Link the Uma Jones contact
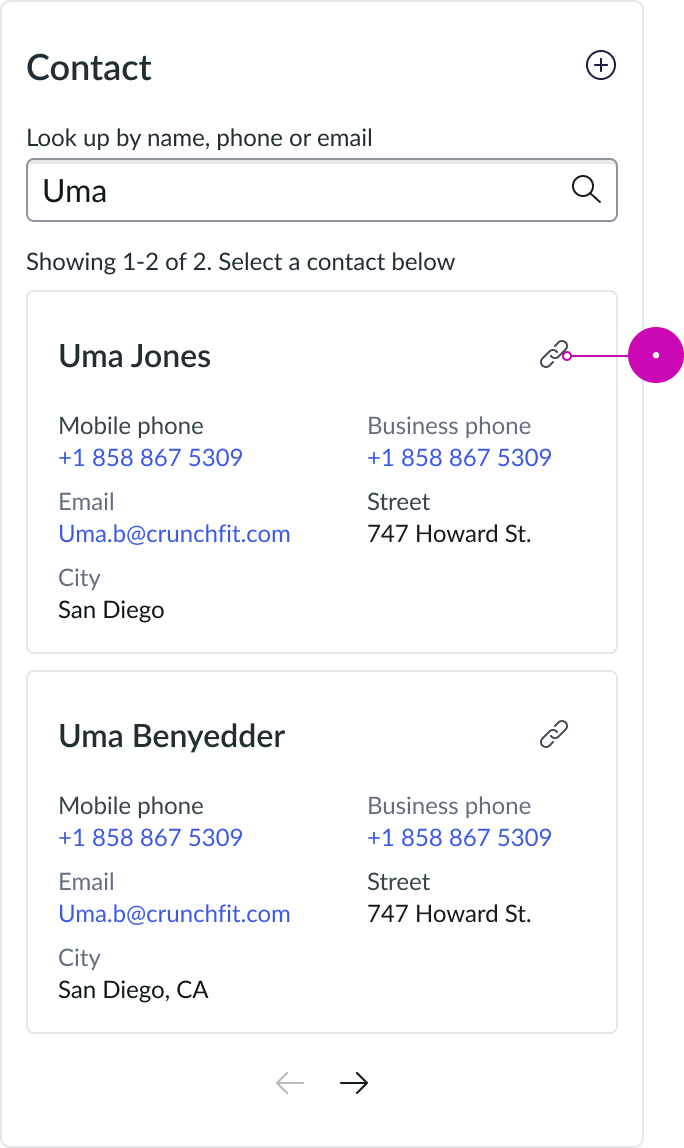 click(x=553, y=354)
